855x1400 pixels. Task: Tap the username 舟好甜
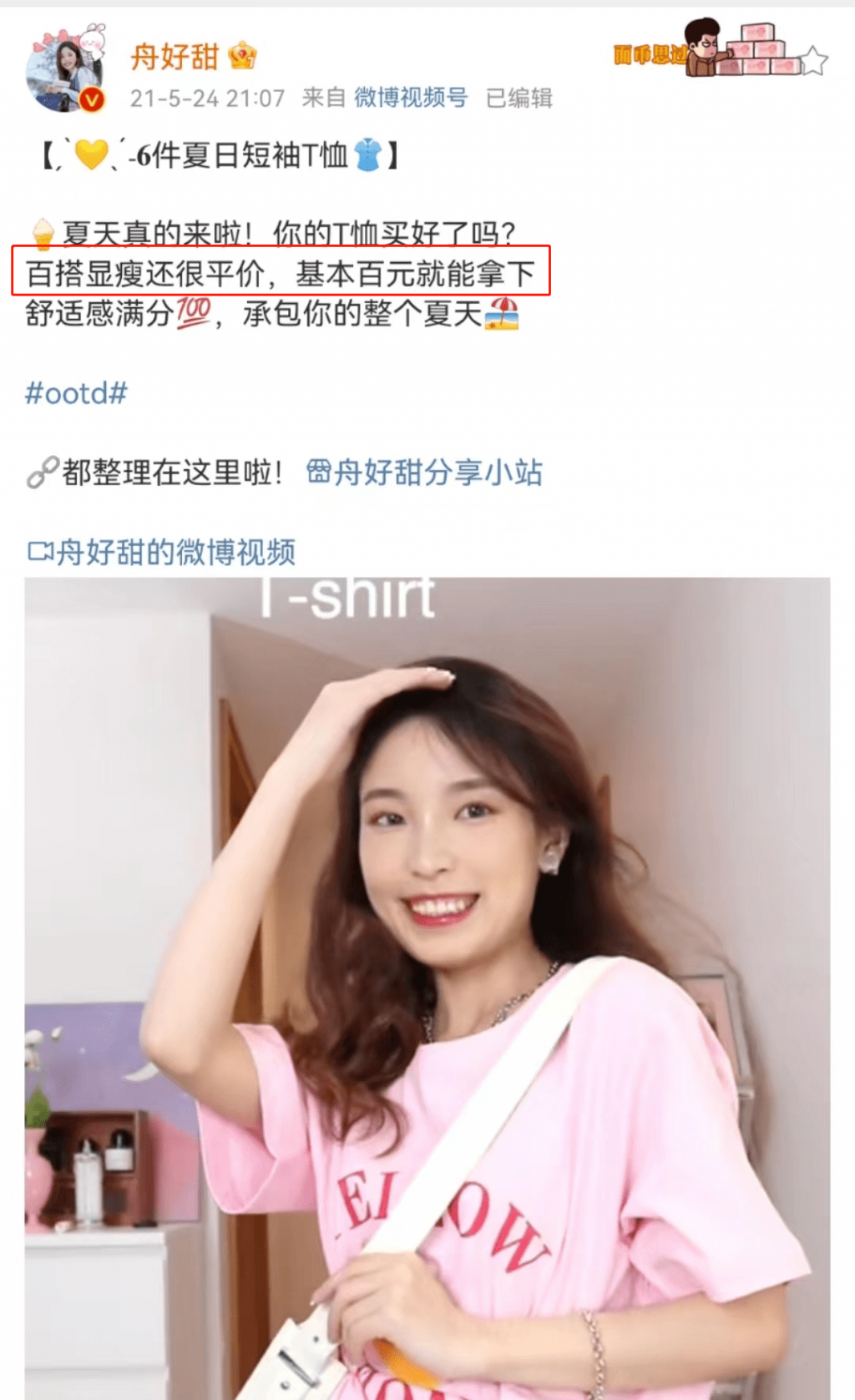point(174,58)
